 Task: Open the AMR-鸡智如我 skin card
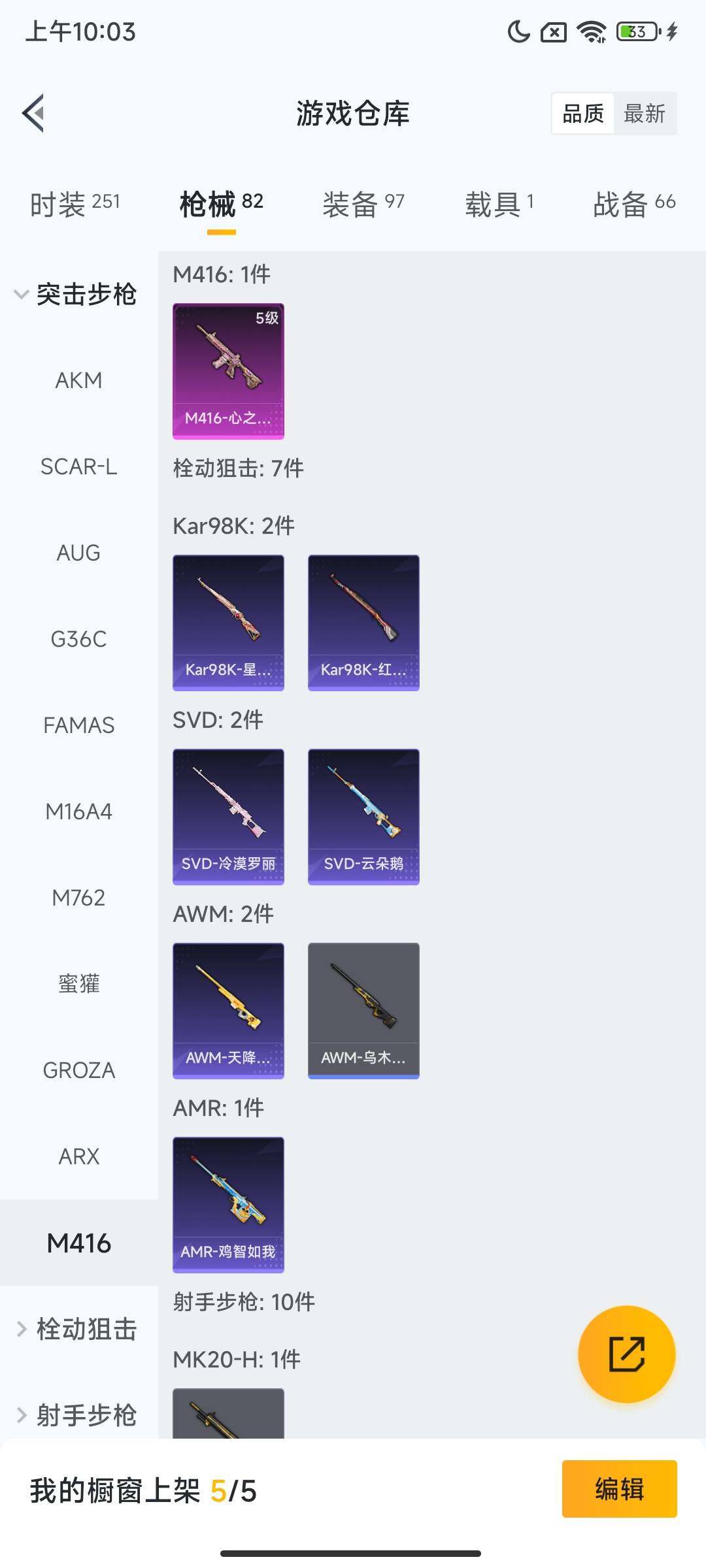click(x=228, y=1205)
